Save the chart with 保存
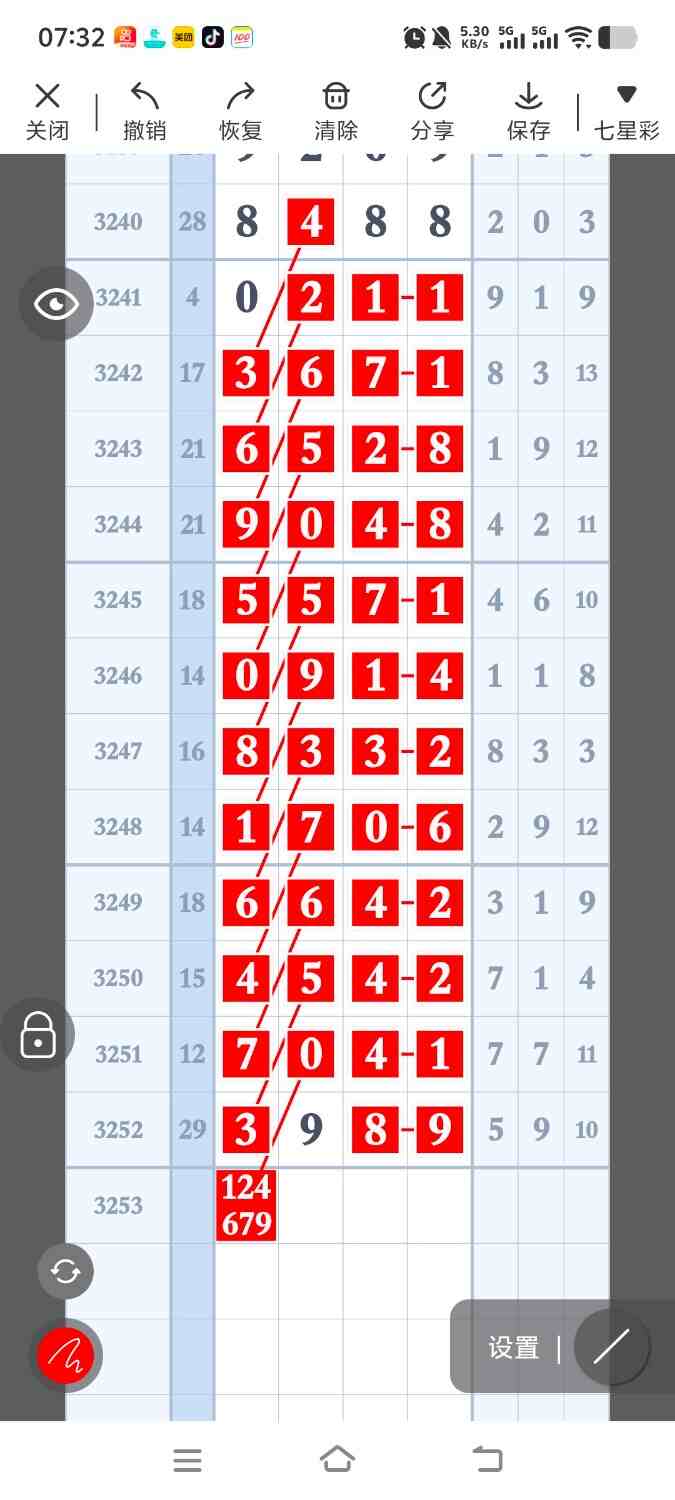Viewport: 675px width, 1500px height. 528,111
